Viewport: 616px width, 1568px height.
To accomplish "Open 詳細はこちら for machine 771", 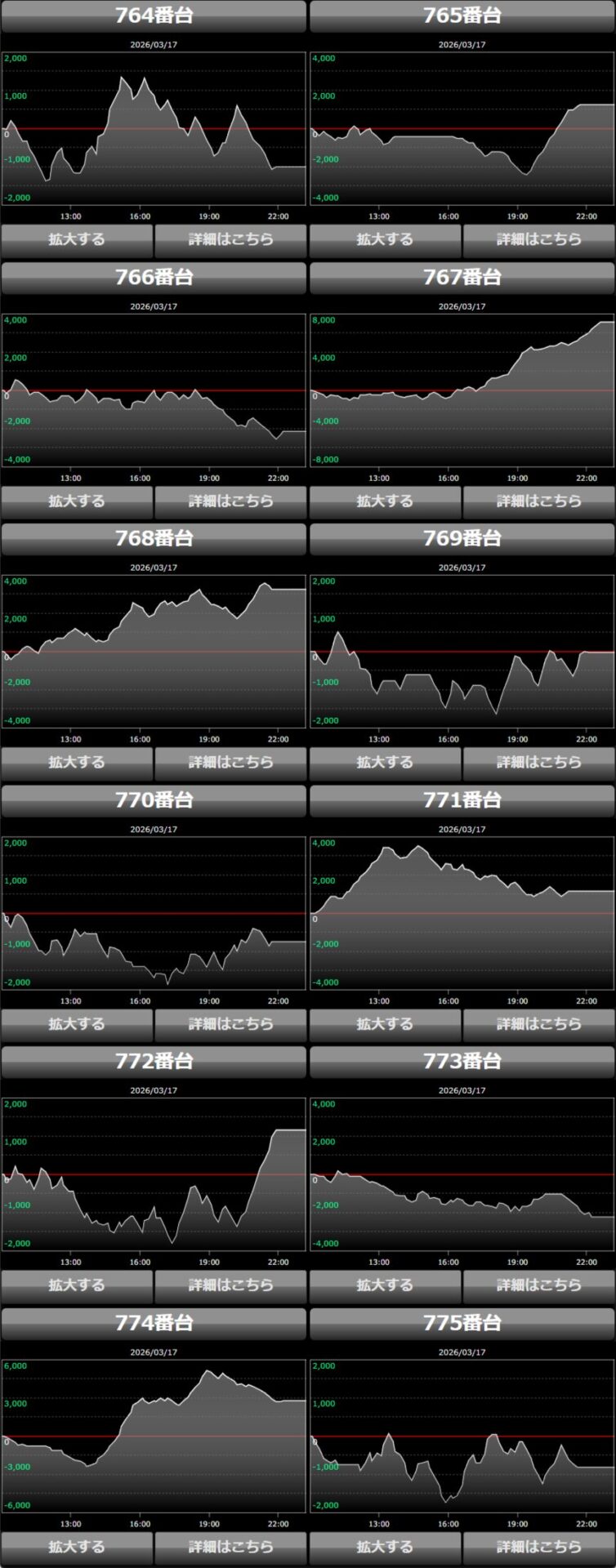I will click(538, 1023).
